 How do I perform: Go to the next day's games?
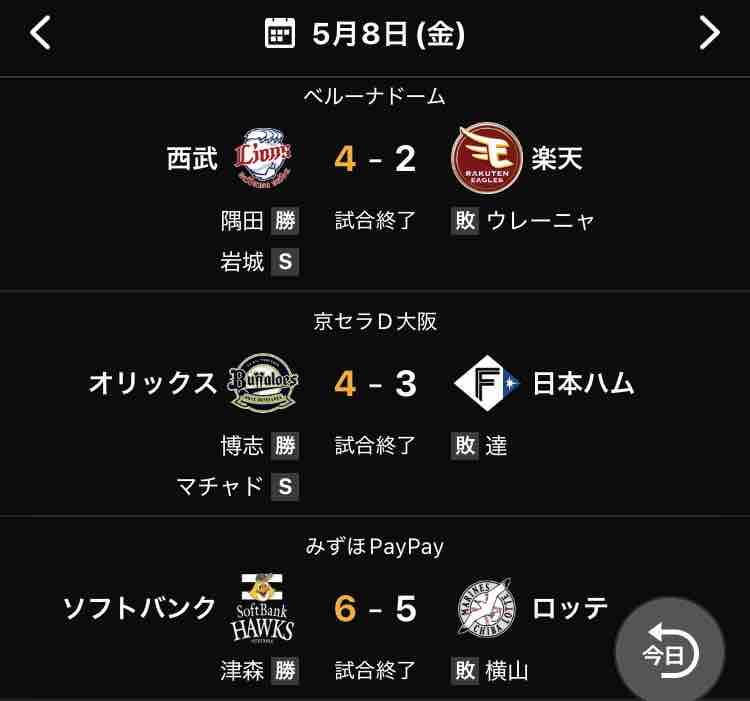(x=709, y=33)
